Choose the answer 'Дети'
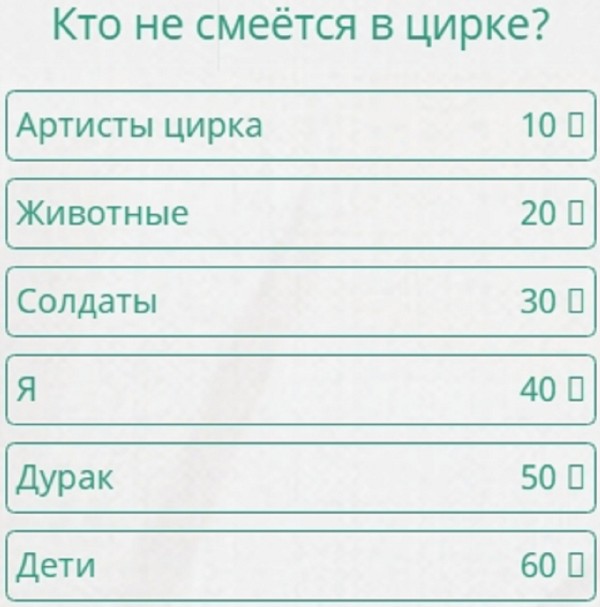The height and width of the screenshot is (607, 600). pos(300,565)
